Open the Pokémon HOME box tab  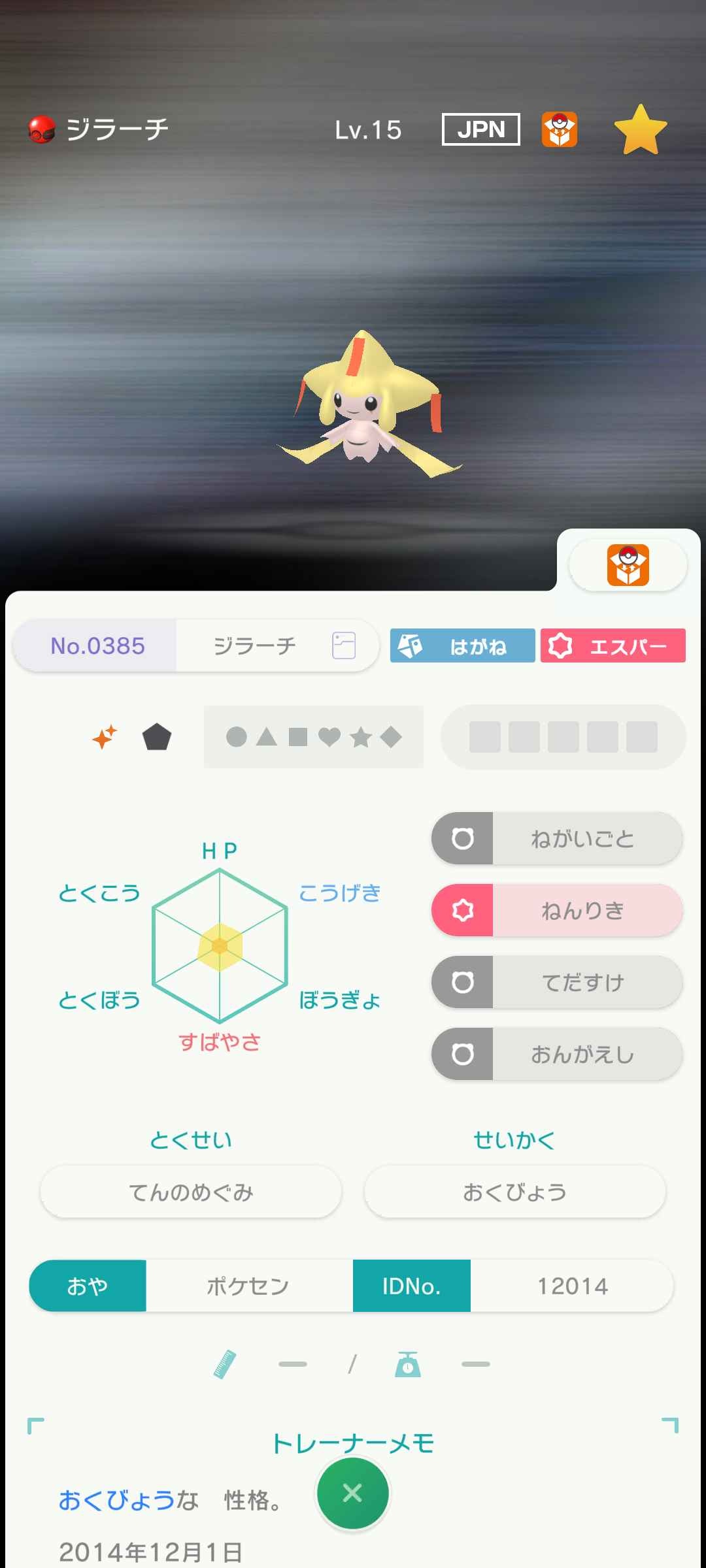628,565
